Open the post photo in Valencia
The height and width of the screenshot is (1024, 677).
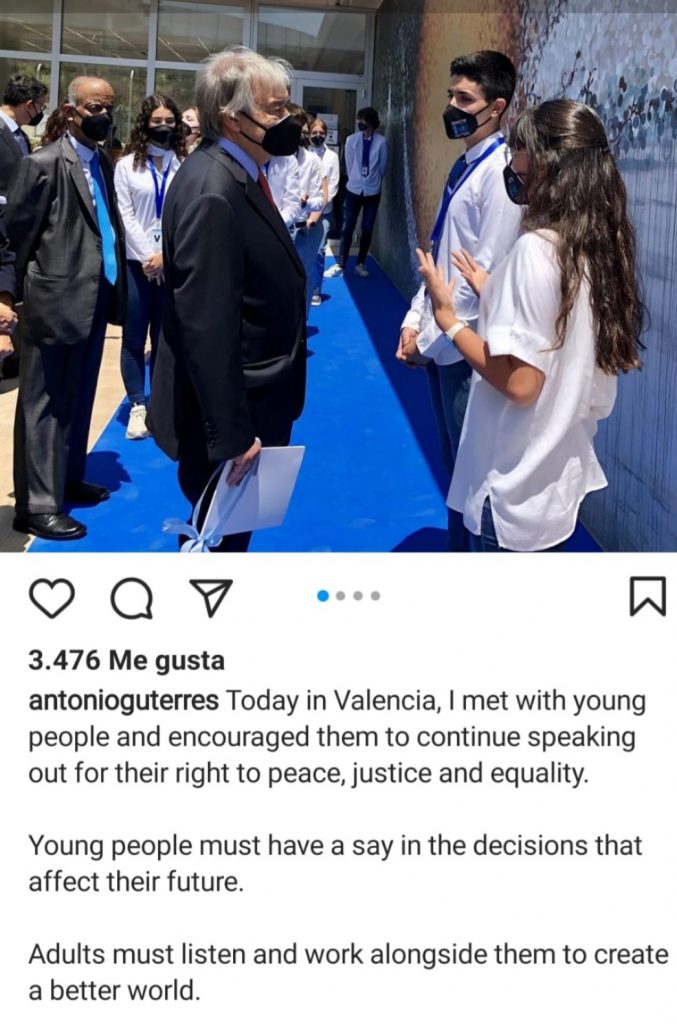coord(338,276)
